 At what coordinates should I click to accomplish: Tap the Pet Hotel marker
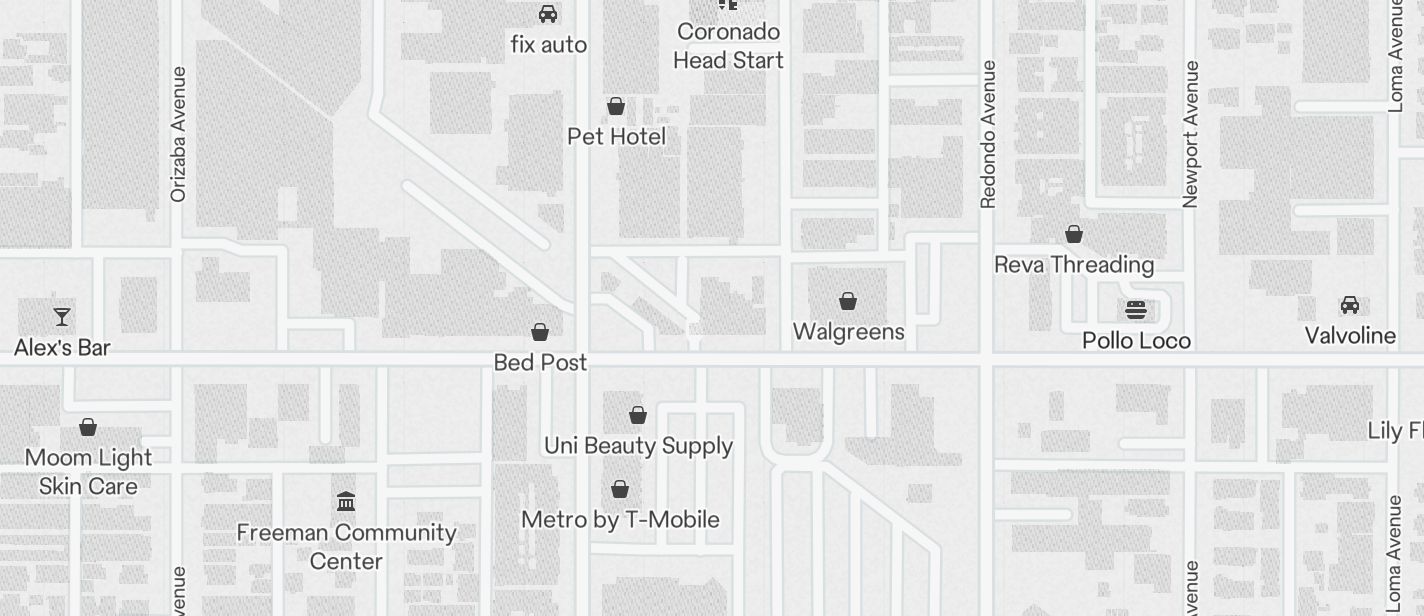(x=616, y=106)
